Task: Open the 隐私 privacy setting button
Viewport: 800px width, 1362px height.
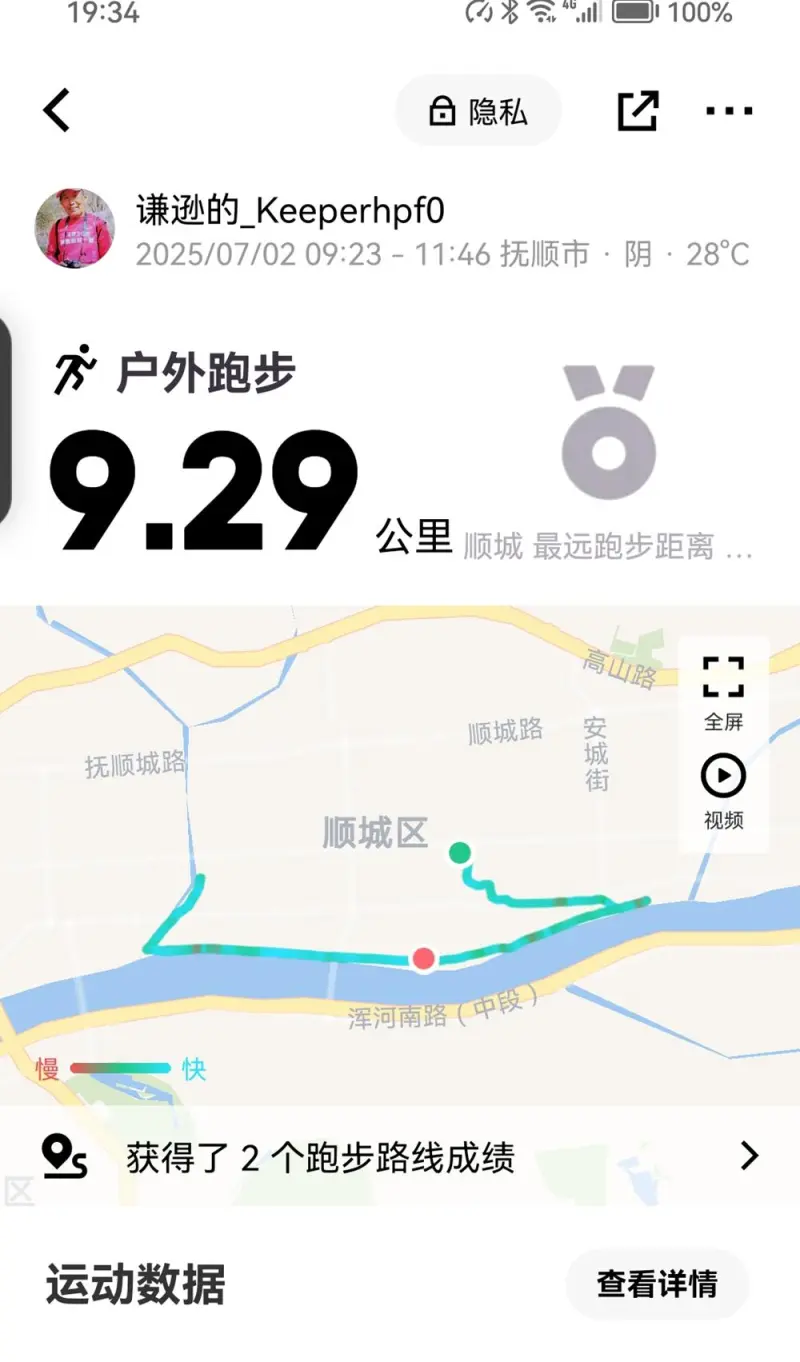Action: pyautogui.click(x=478, y=111)
